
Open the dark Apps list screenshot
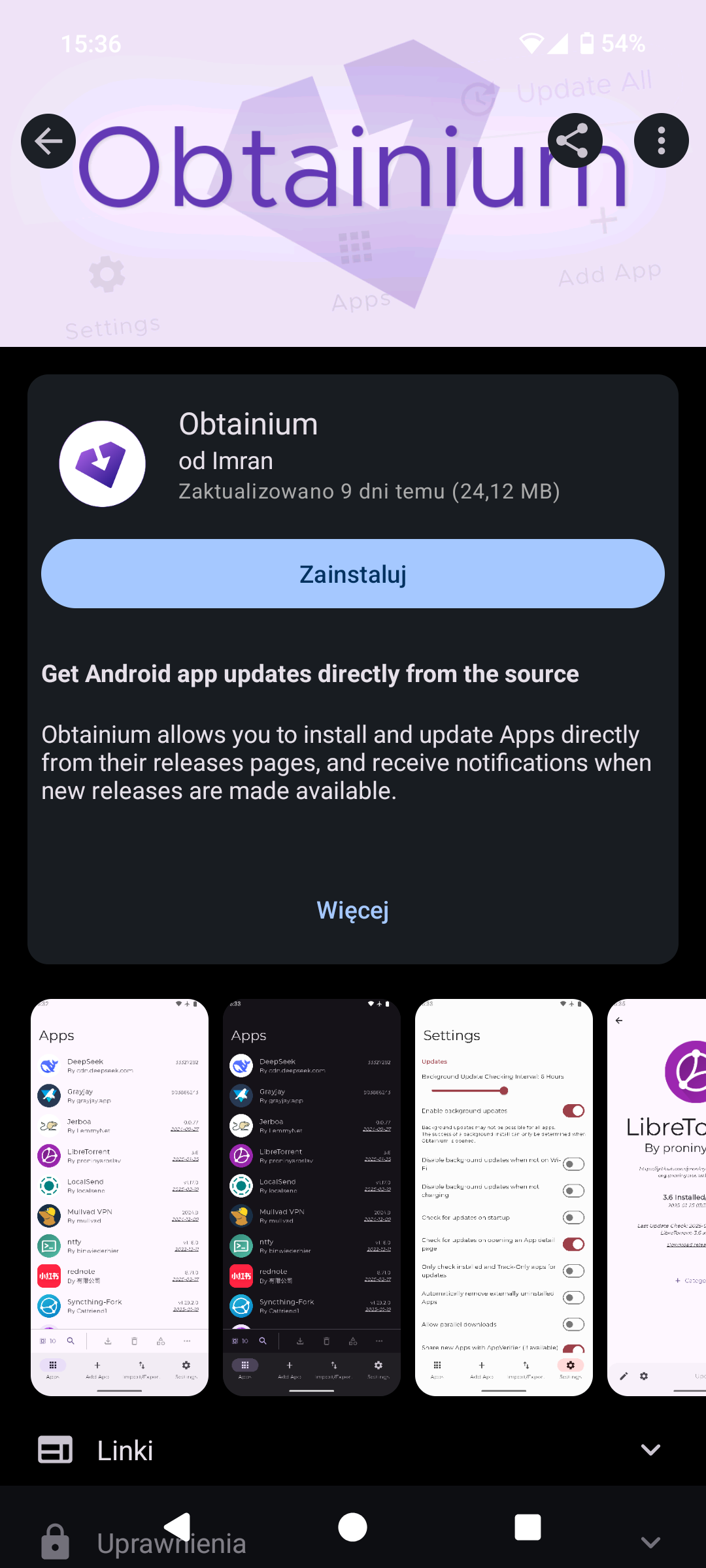click(312, 1197)
